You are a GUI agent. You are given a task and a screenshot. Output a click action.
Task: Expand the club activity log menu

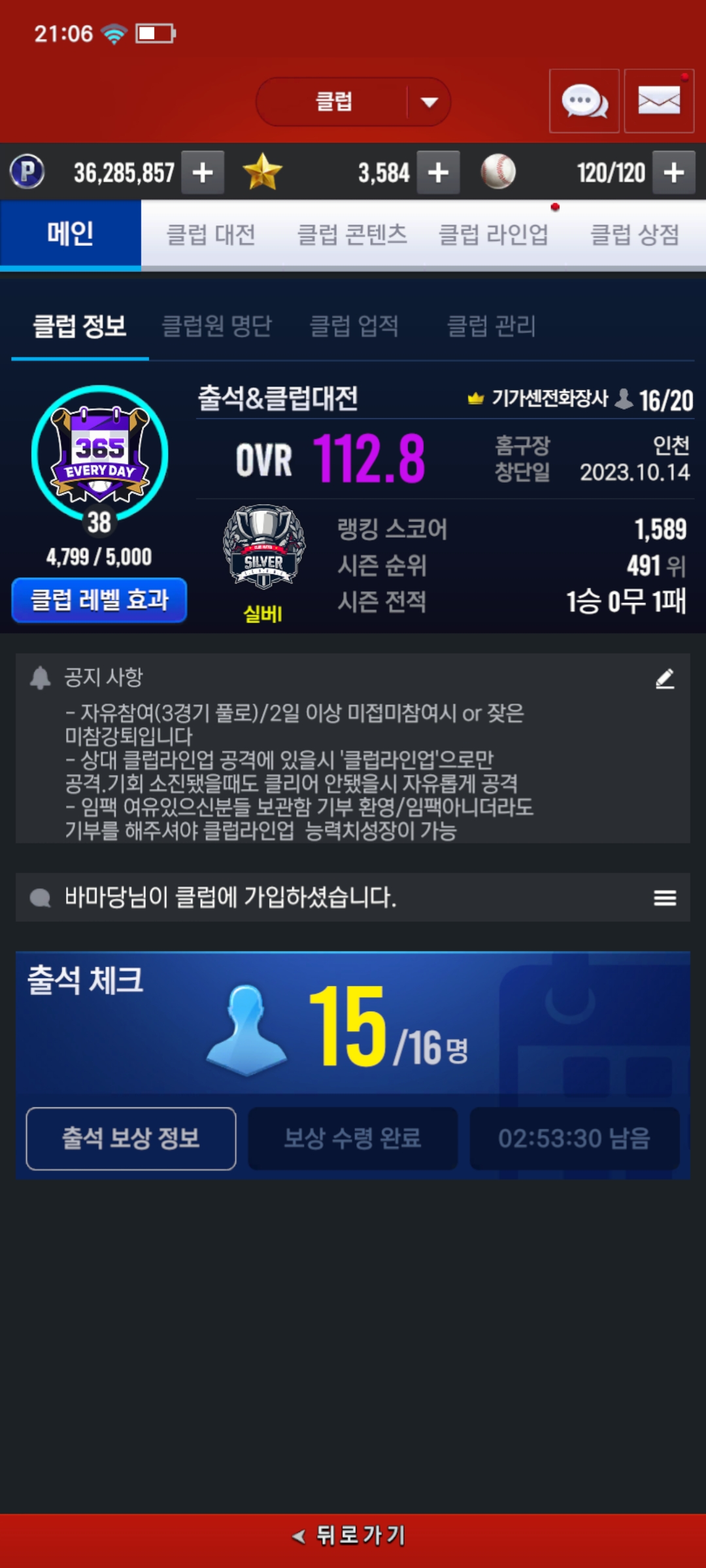[x=664, y=898]
